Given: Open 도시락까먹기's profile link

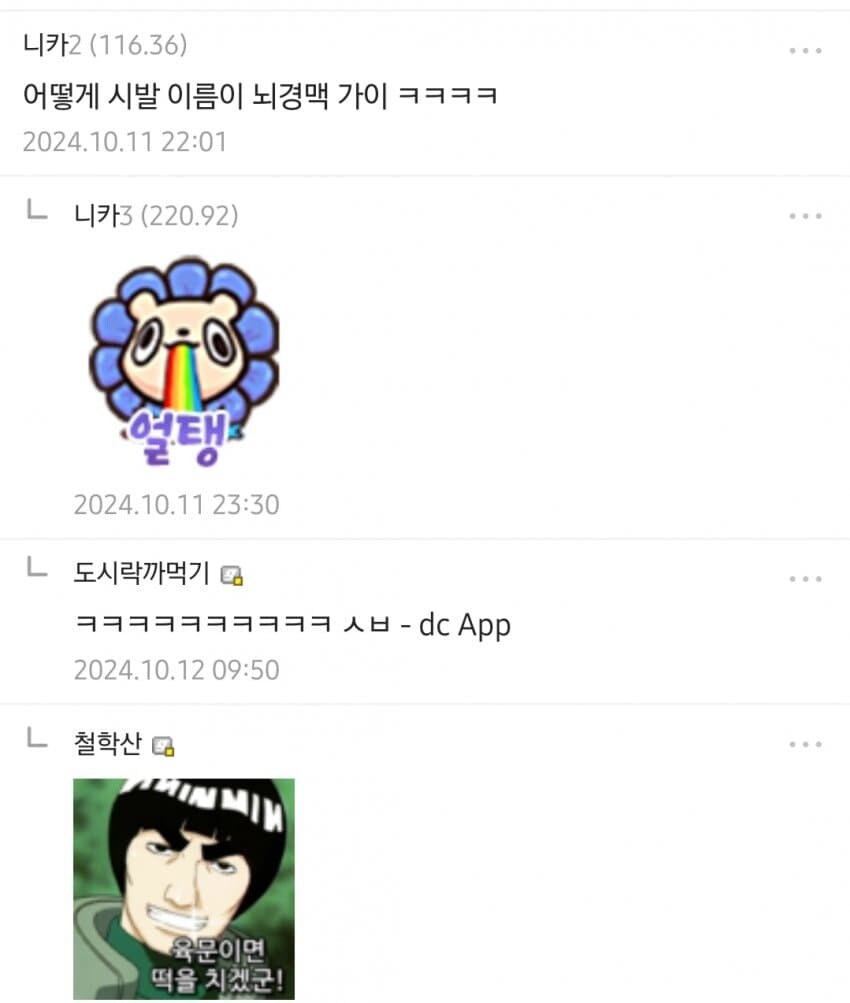Looking at the screenshot, I should [x=142, y=574].
